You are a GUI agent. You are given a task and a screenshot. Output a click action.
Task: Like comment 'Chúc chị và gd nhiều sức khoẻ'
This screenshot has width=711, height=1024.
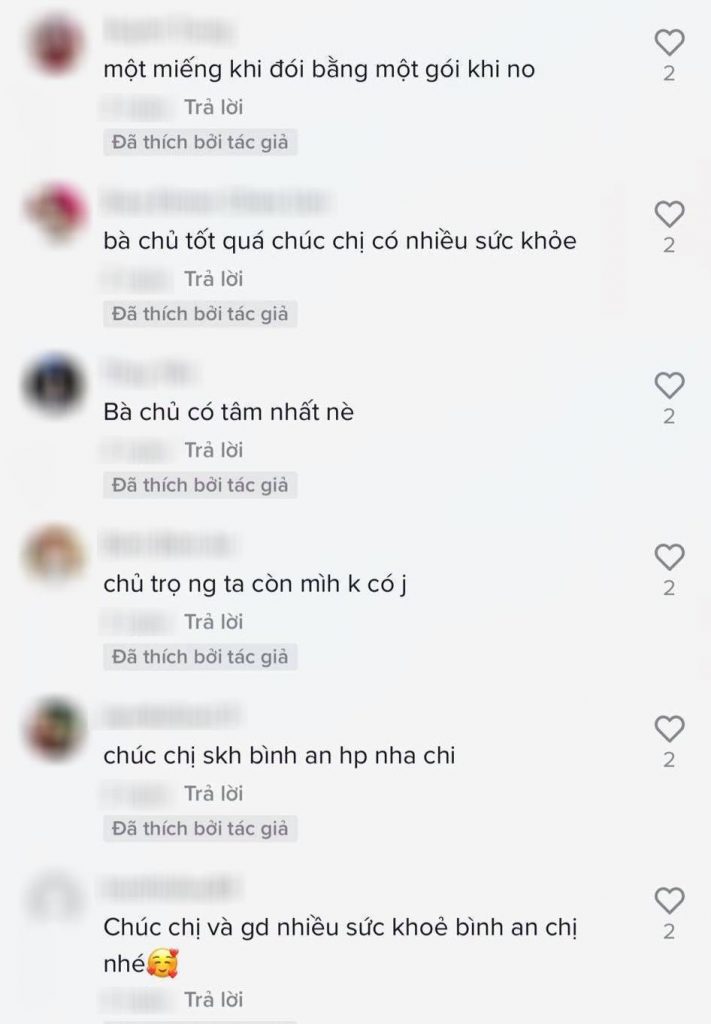[x=669, y=901]
